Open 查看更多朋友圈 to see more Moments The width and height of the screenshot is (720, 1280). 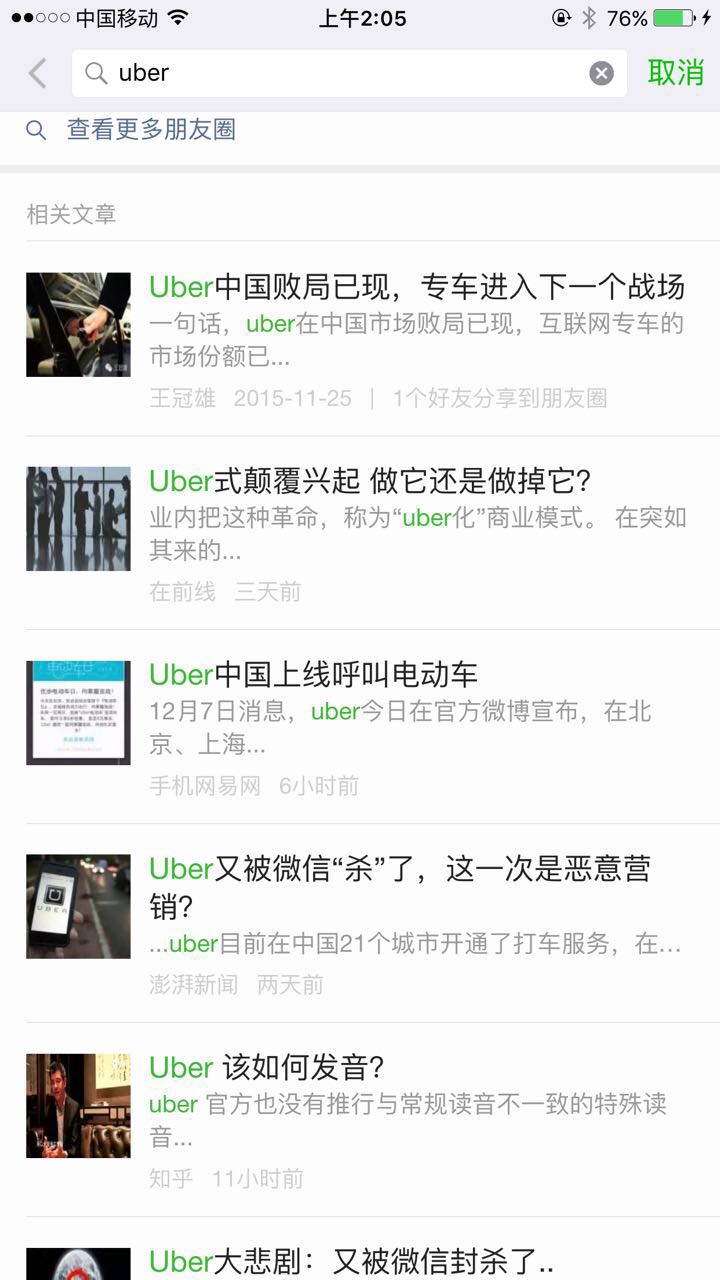click(150, 130)
